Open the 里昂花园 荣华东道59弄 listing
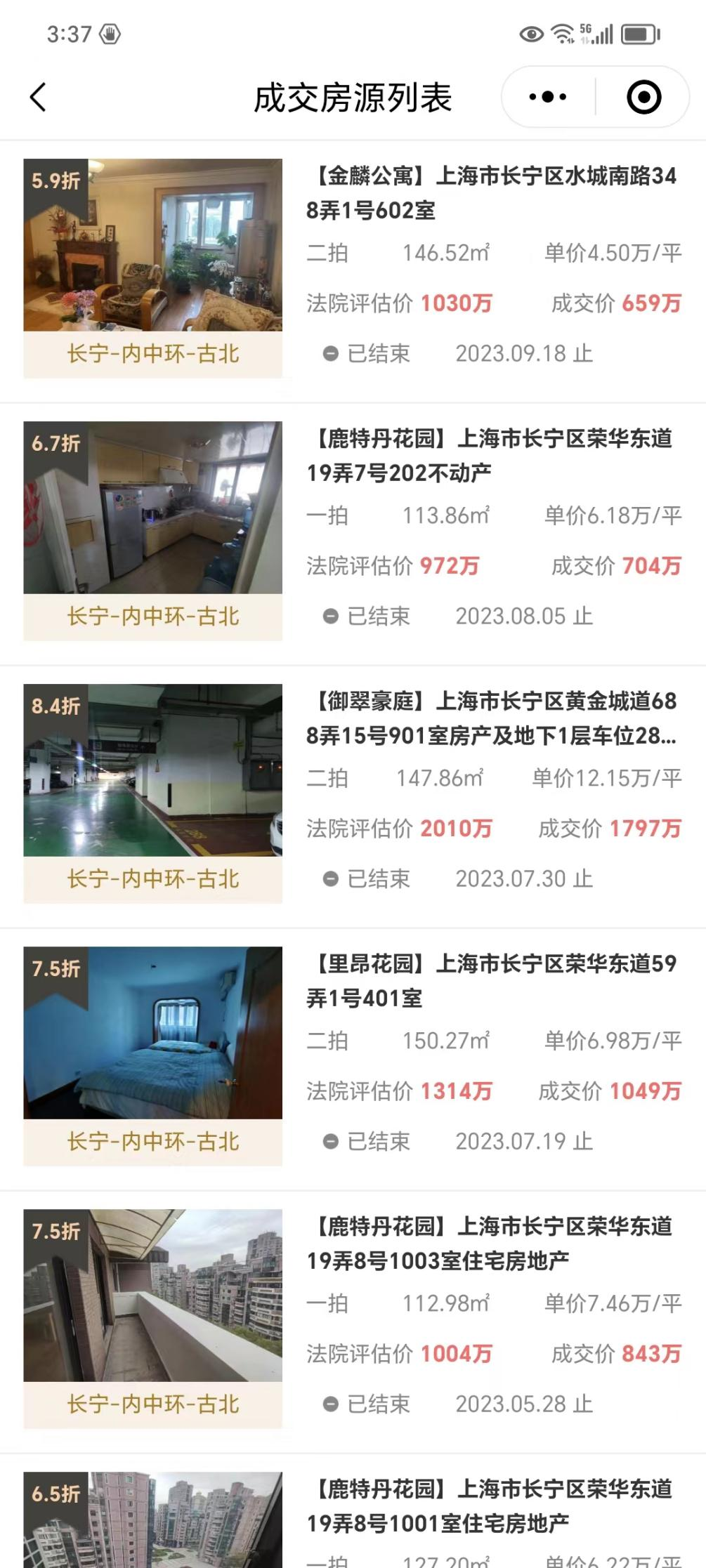Viewport: 706px width, 1568px height. (492, 983)
